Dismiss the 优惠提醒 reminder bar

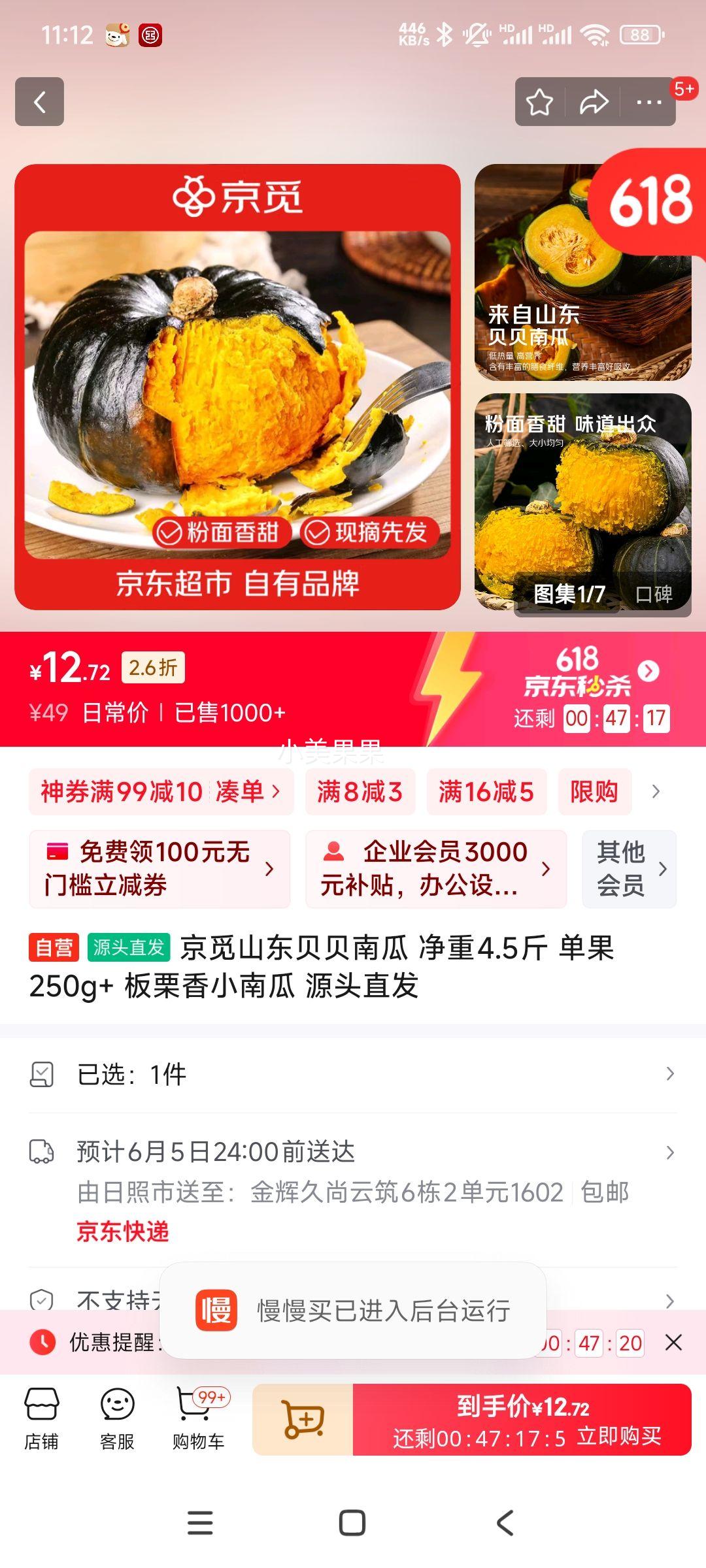tap(673, 1343)
